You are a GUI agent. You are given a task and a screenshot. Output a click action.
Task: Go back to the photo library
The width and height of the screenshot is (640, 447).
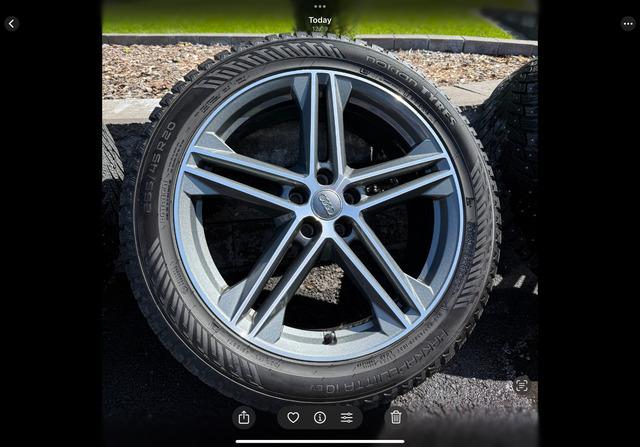click(x=12, y=23)
